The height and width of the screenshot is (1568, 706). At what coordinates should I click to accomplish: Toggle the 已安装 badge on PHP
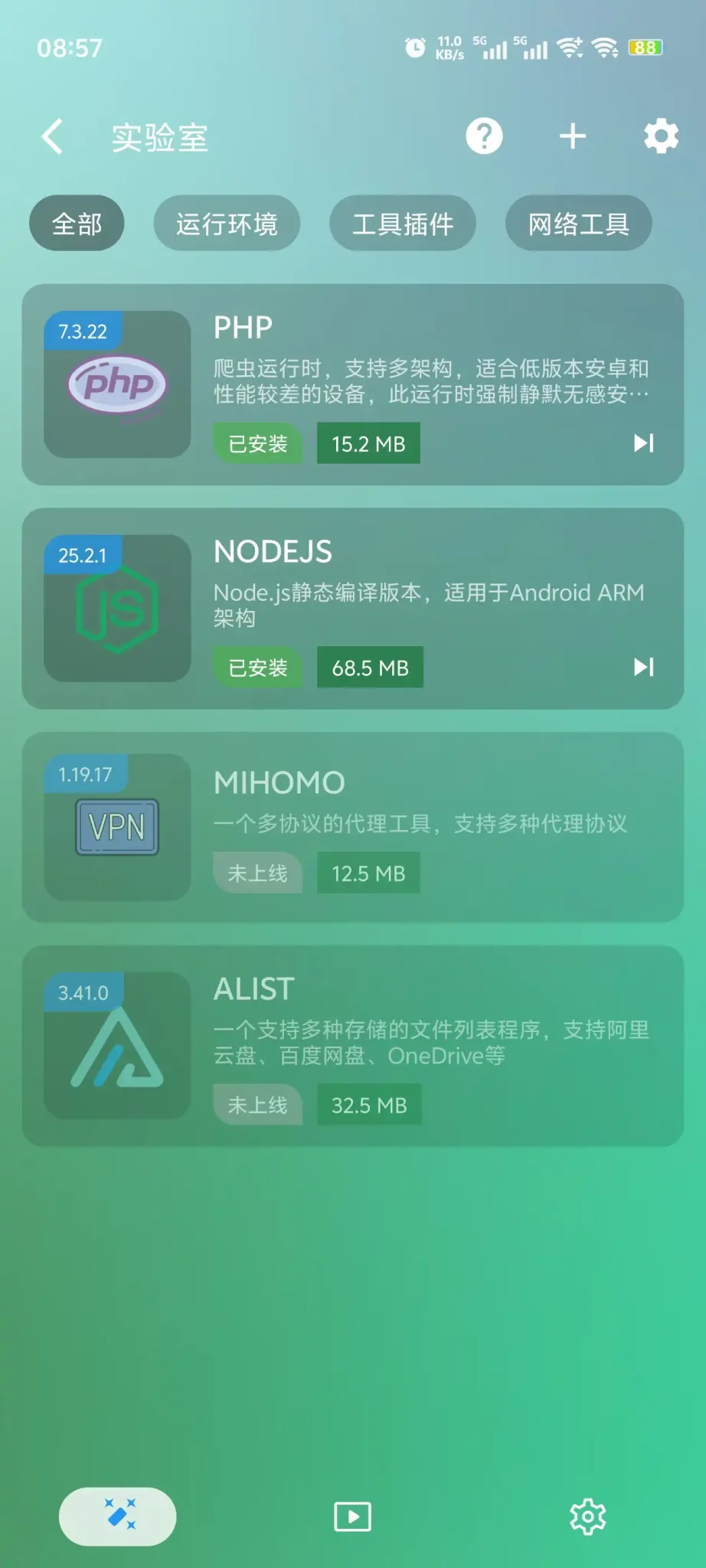point(257,443)
